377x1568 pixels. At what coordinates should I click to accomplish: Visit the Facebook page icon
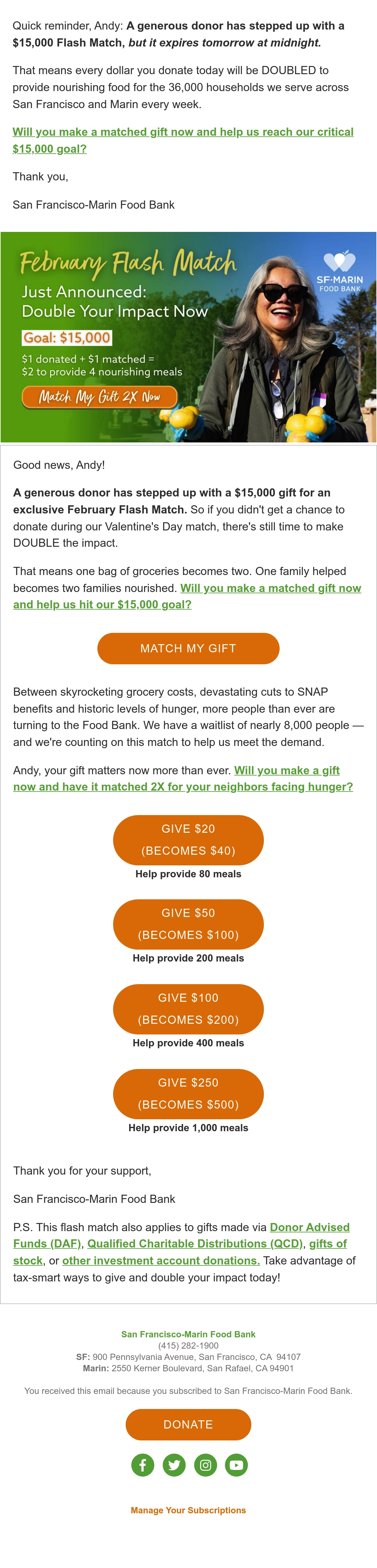point(143,1465)
